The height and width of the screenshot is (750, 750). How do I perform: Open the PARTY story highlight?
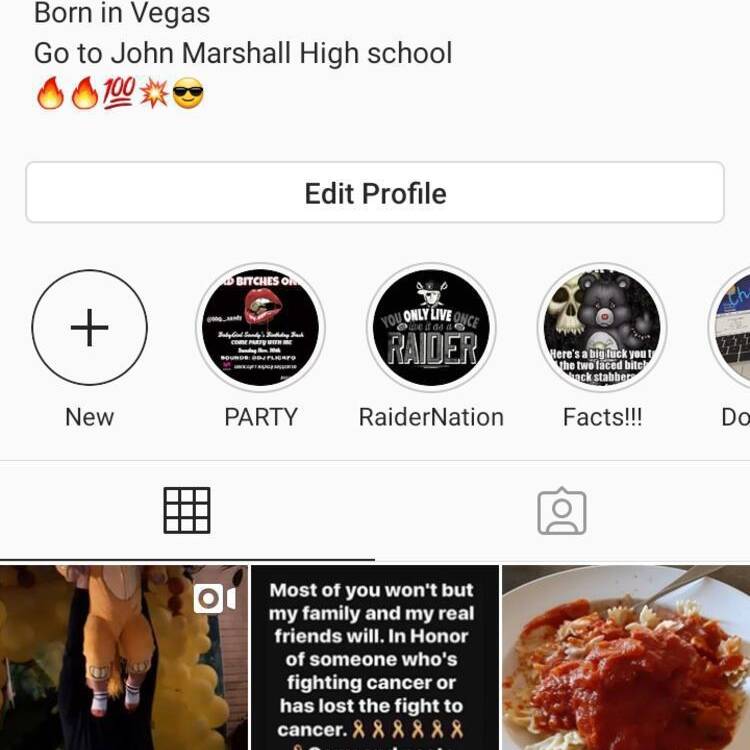[x=260, y=328]
